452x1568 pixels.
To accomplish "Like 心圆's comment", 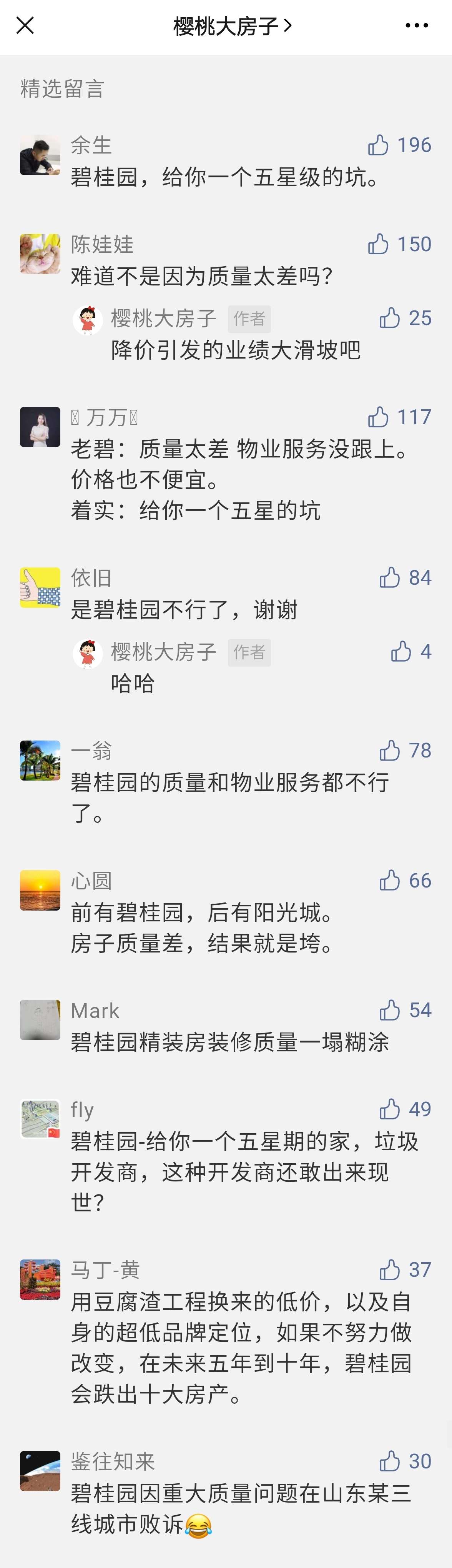I will point(390,880).
